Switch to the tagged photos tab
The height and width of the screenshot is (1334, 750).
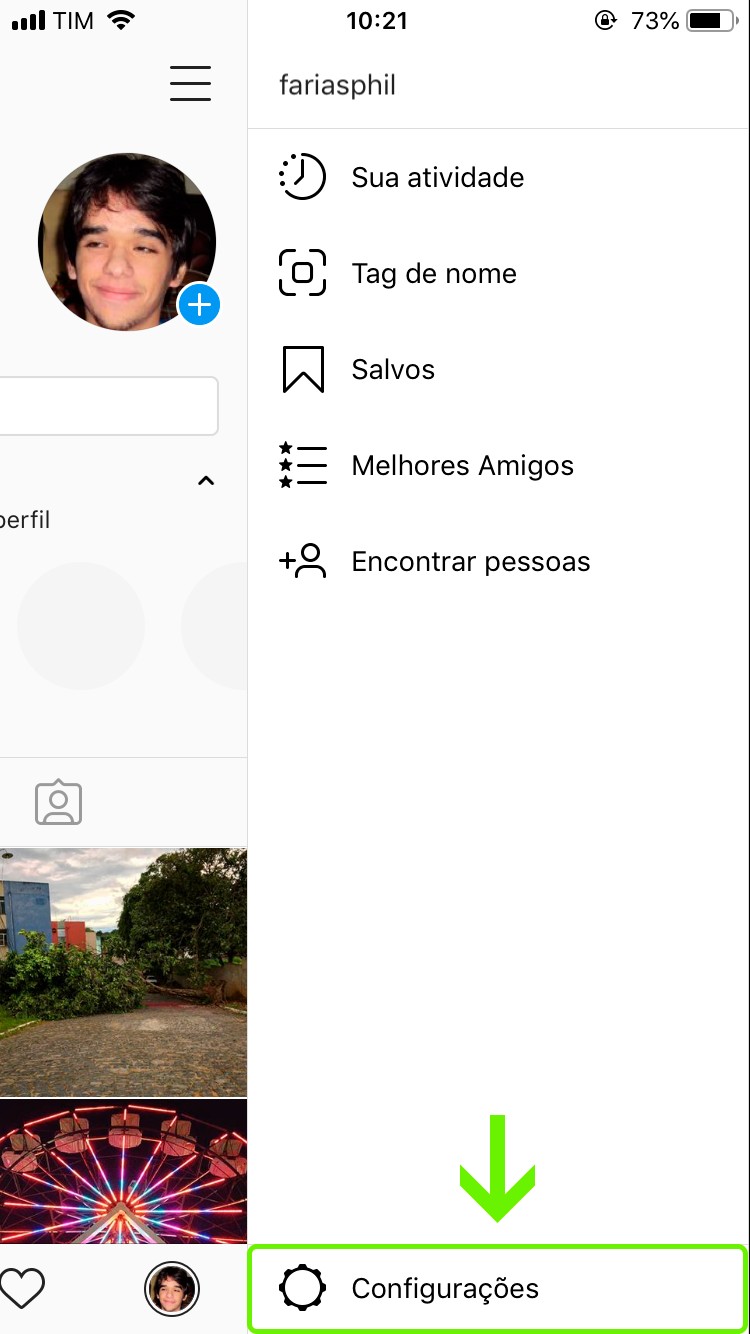pyautogui.click(x=58, y=803)
